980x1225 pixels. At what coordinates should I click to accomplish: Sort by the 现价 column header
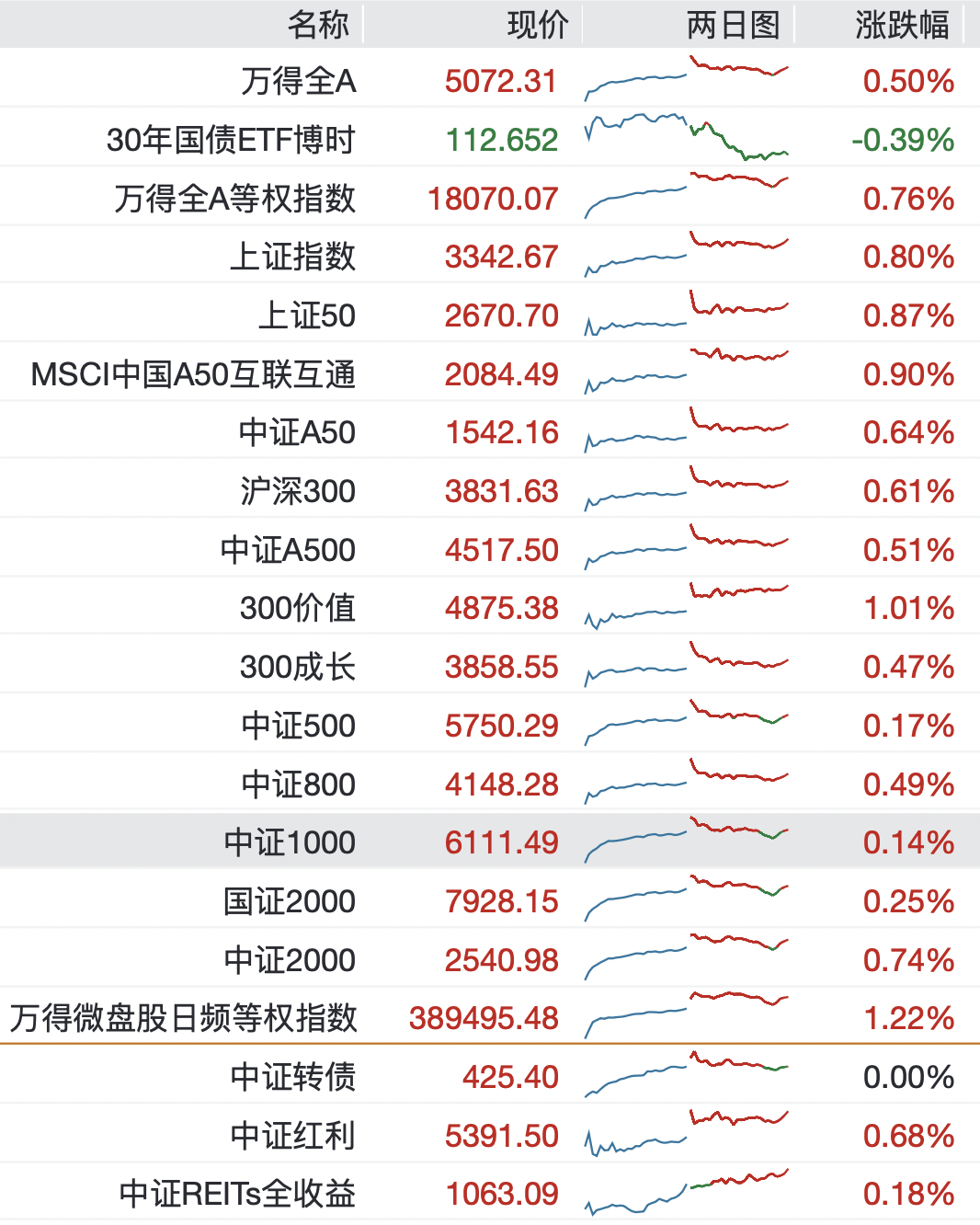[538, 25]
